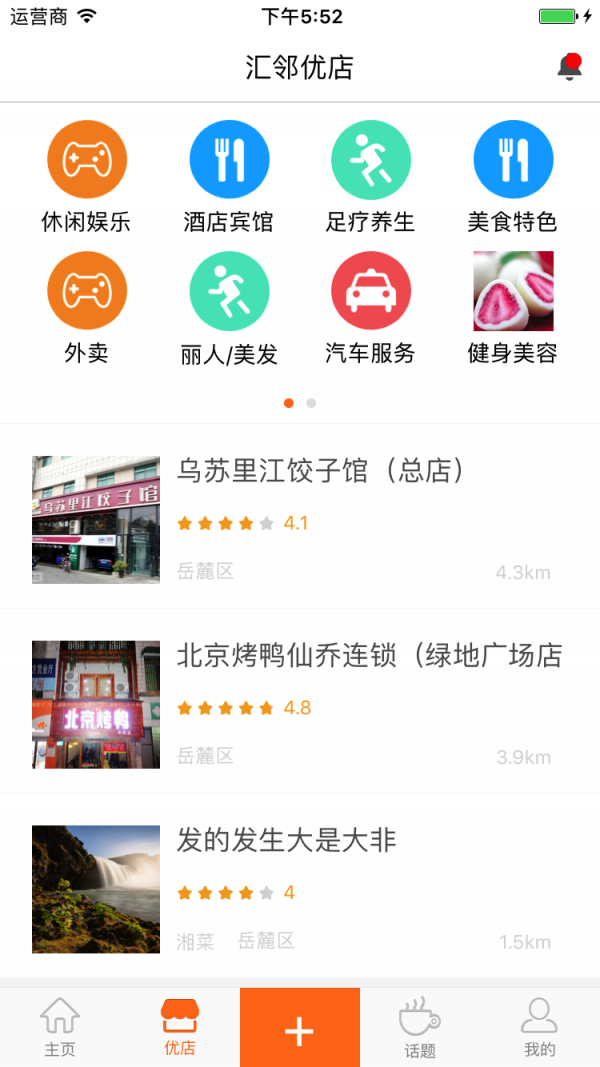Select the 优店 tab
Viewport: 600px width, 1067px height.
pos(180,1027)
